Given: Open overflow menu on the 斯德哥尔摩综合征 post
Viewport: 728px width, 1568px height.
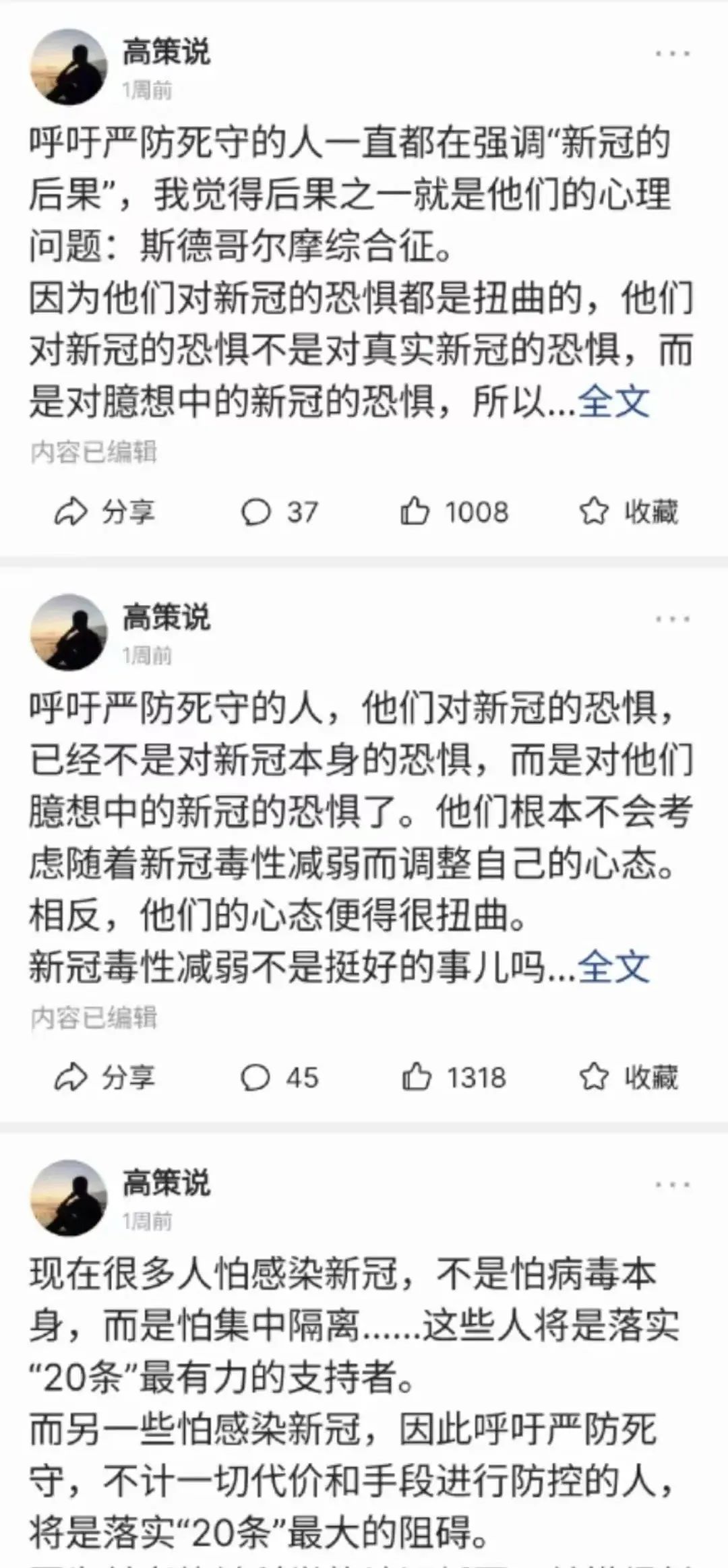Looking at the screenshot, I should (672, 54).
